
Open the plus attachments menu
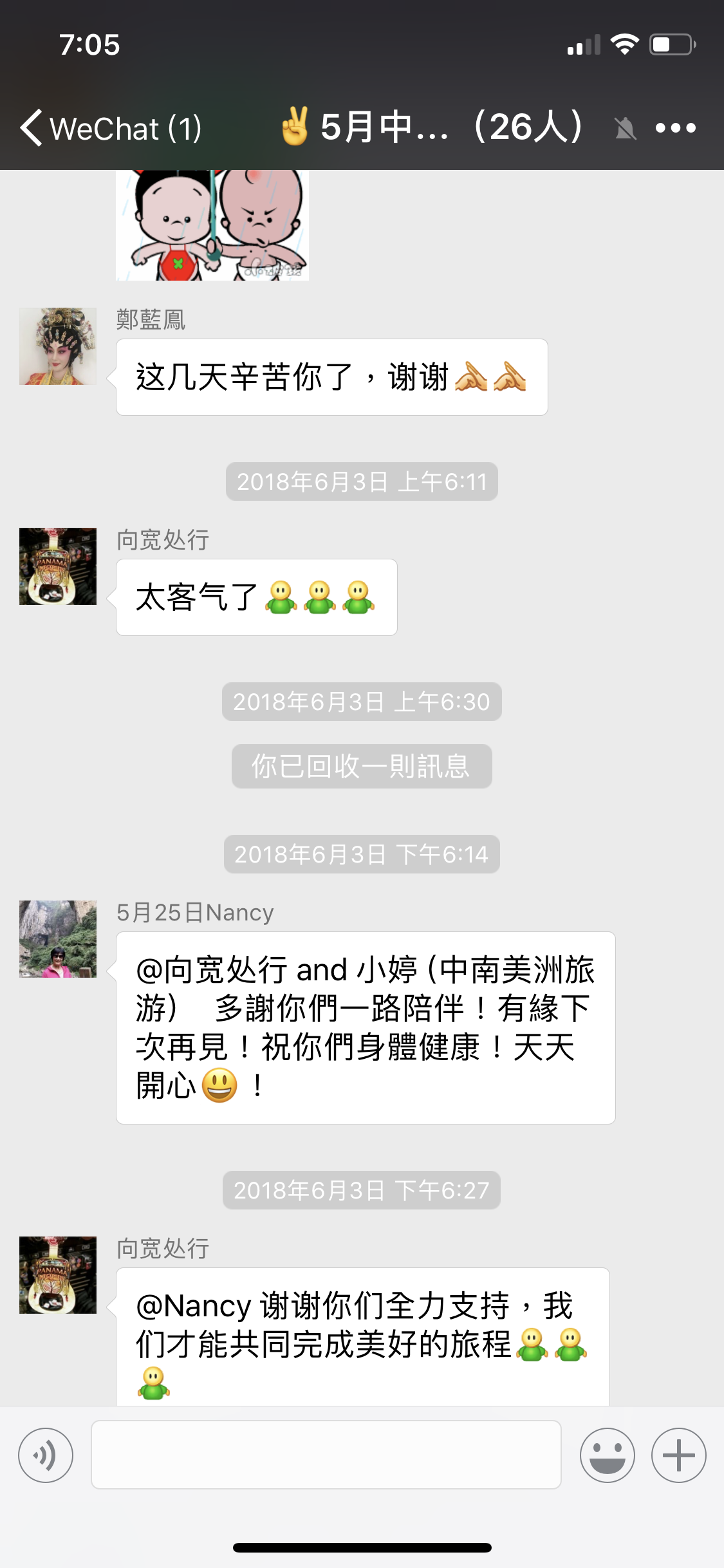tap(678, 1455)
